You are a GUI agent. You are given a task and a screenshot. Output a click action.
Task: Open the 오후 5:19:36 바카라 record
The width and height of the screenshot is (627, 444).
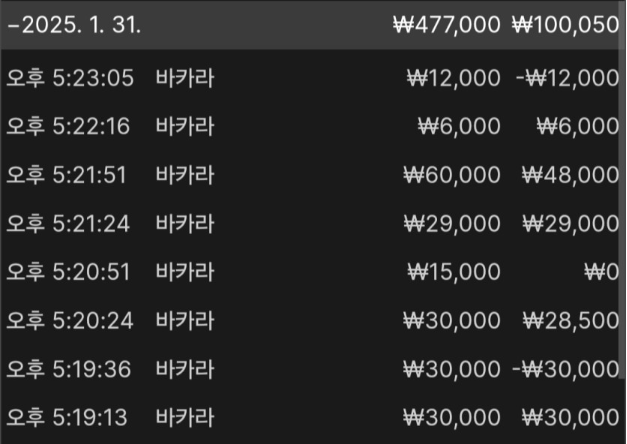312,369
